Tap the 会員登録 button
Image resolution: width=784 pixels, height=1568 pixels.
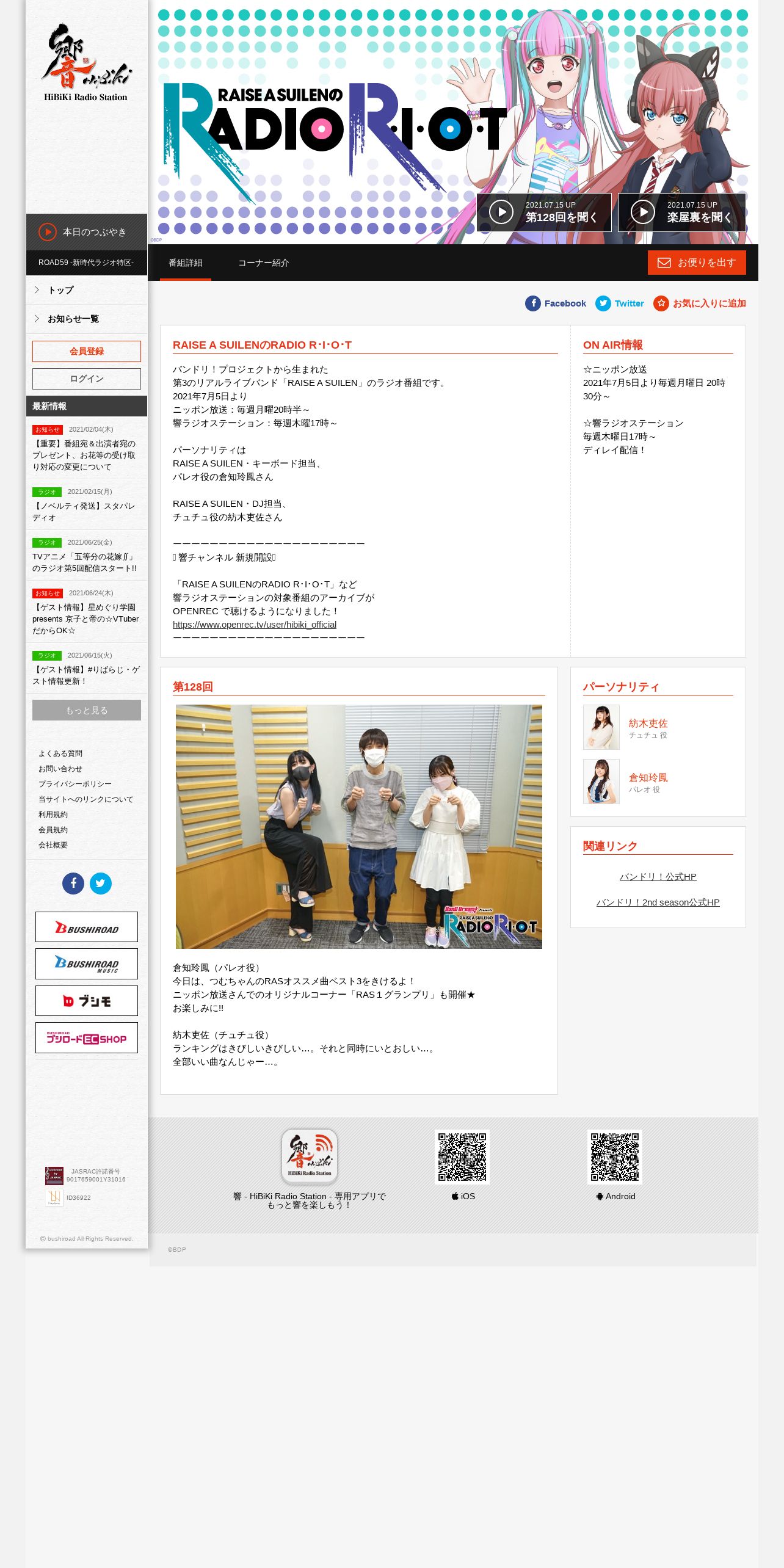tap(87, 351)
